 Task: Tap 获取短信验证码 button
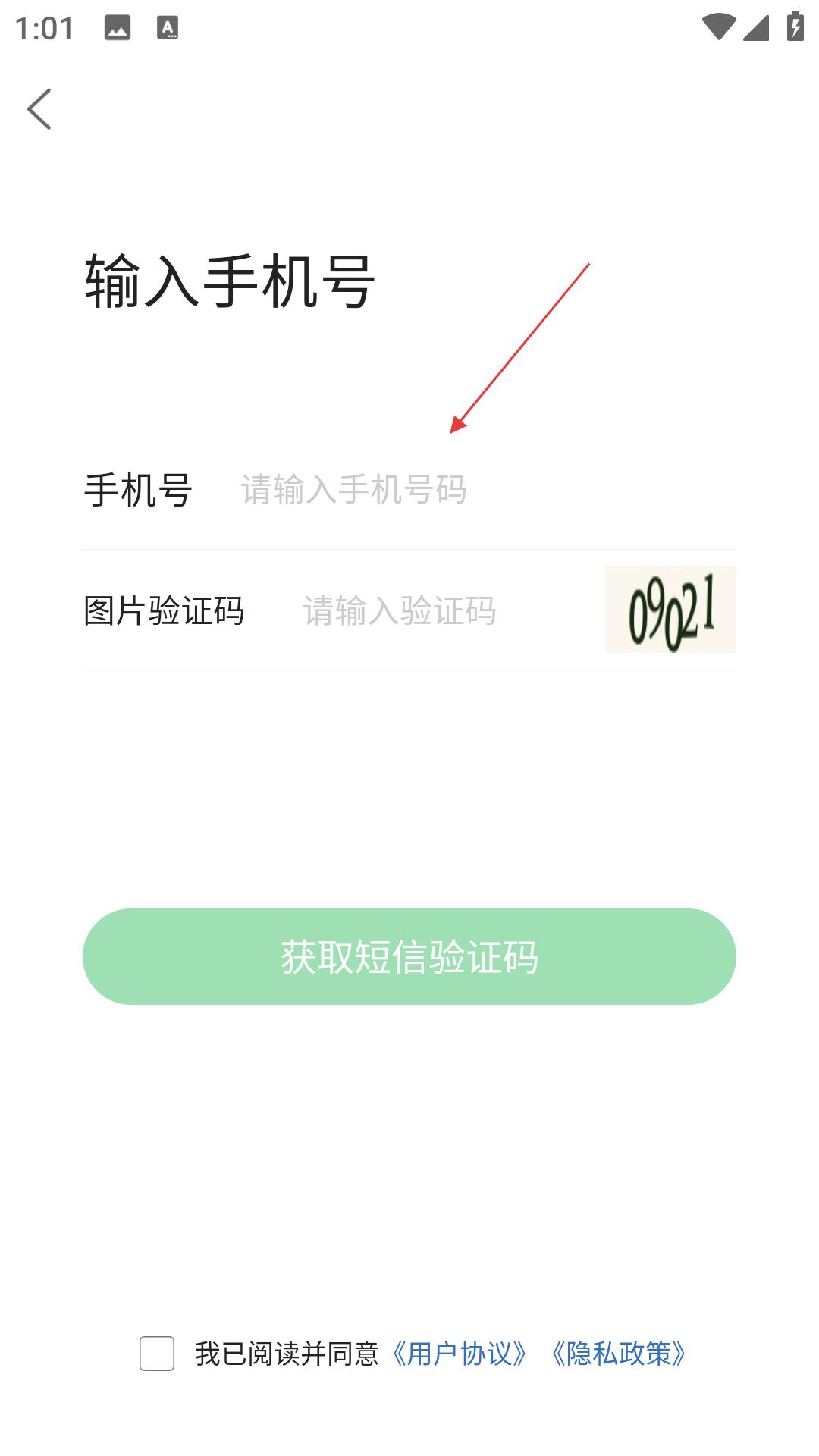409,956
